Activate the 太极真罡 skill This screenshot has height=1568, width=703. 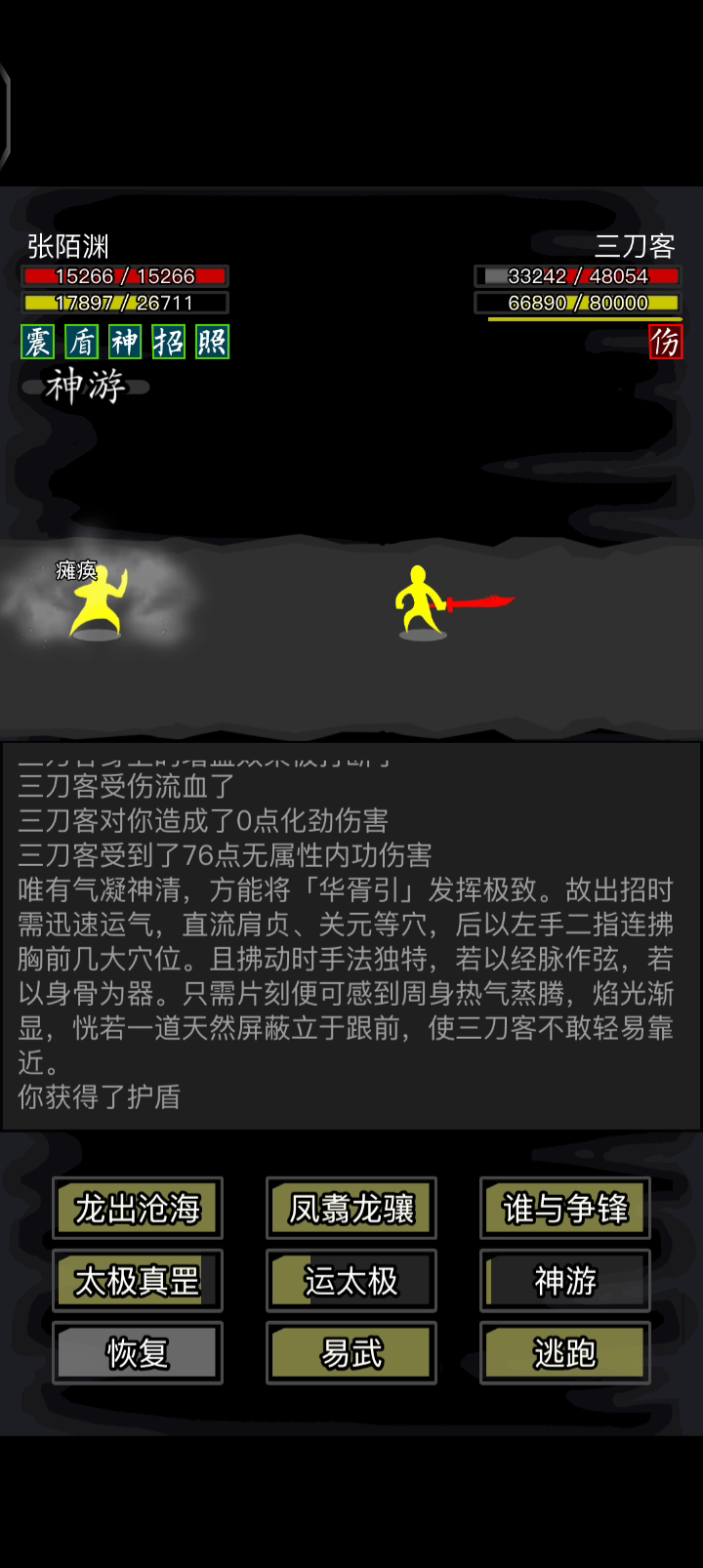pyautogui.click(x=138, y=1281)
